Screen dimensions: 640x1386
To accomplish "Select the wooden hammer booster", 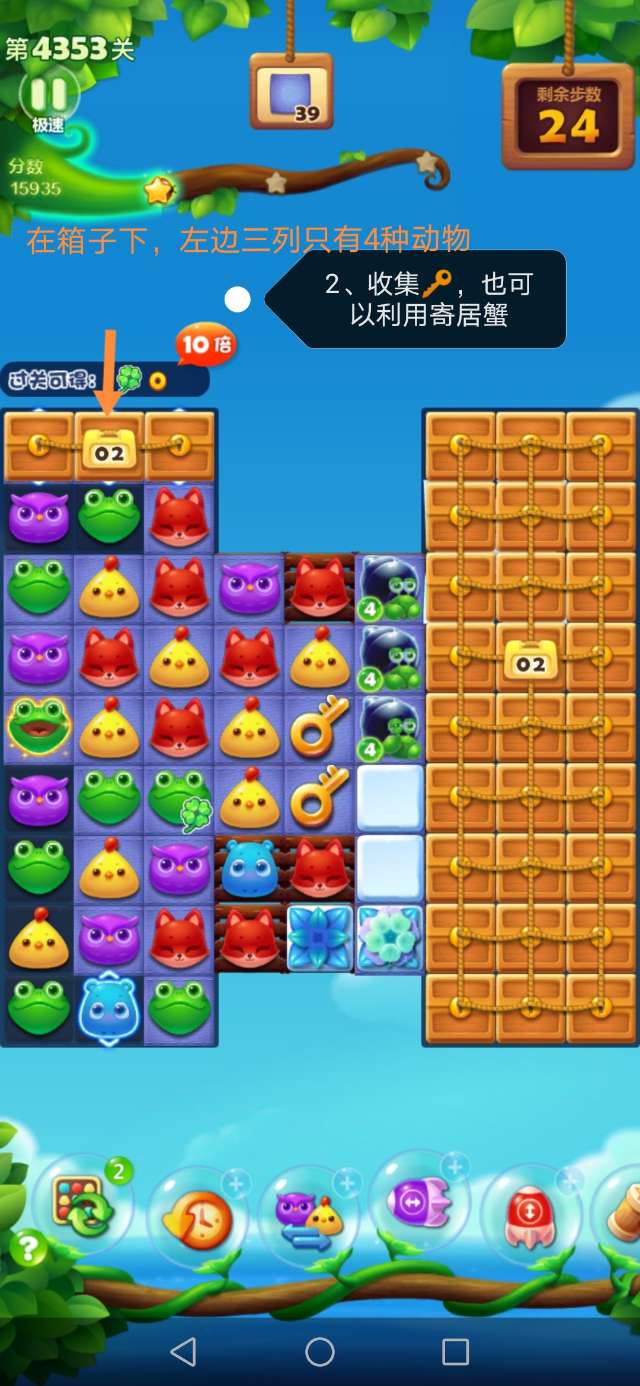I will pyautogui.click(x=622, y=1215).
